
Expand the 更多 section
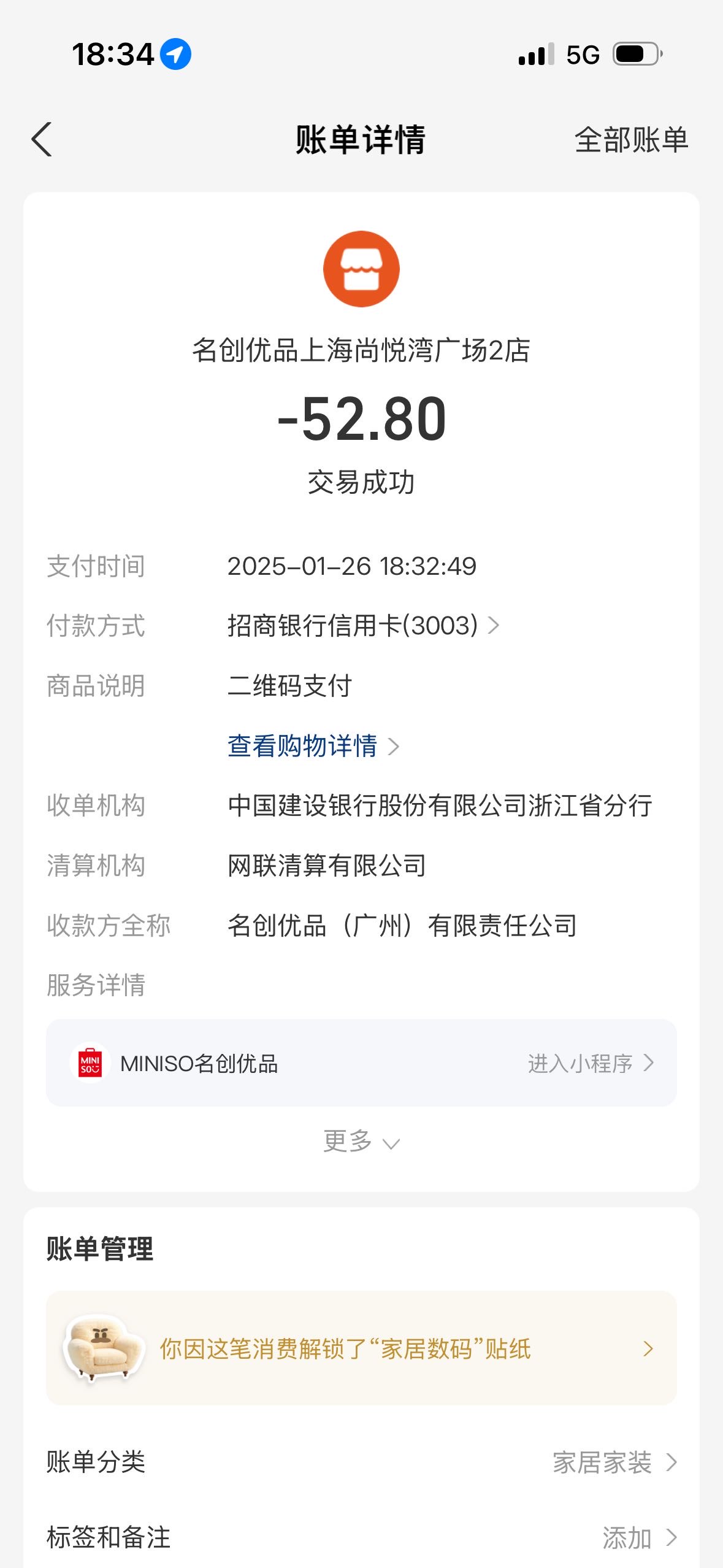click(x=361, y=1142)
